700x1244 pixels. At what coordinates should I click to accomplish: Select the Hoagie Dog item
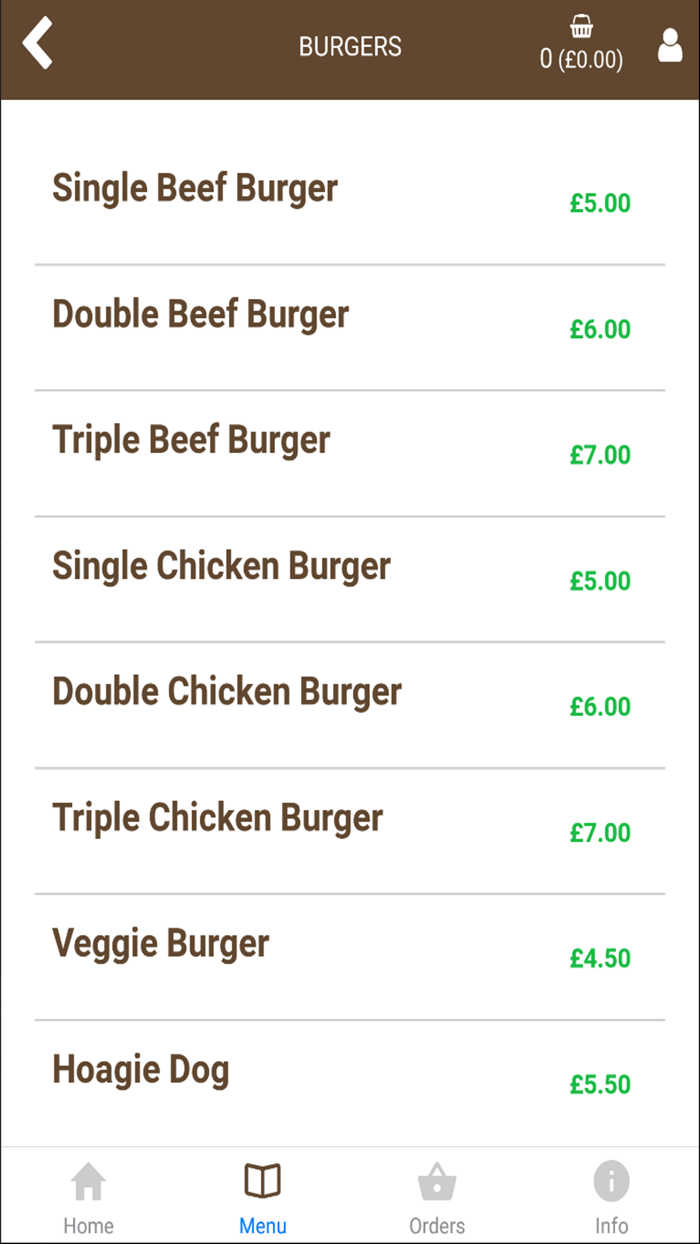[141, 1071]
